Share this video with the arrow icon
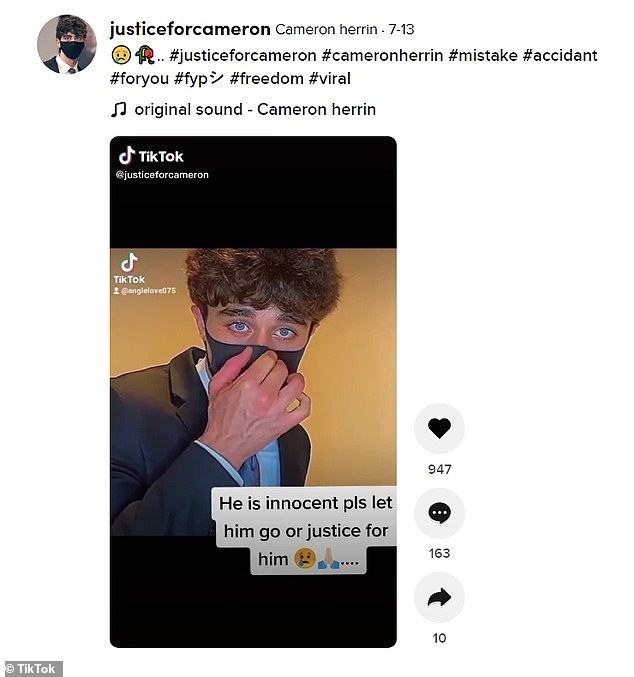634x677 pixels. pos(439,598)
